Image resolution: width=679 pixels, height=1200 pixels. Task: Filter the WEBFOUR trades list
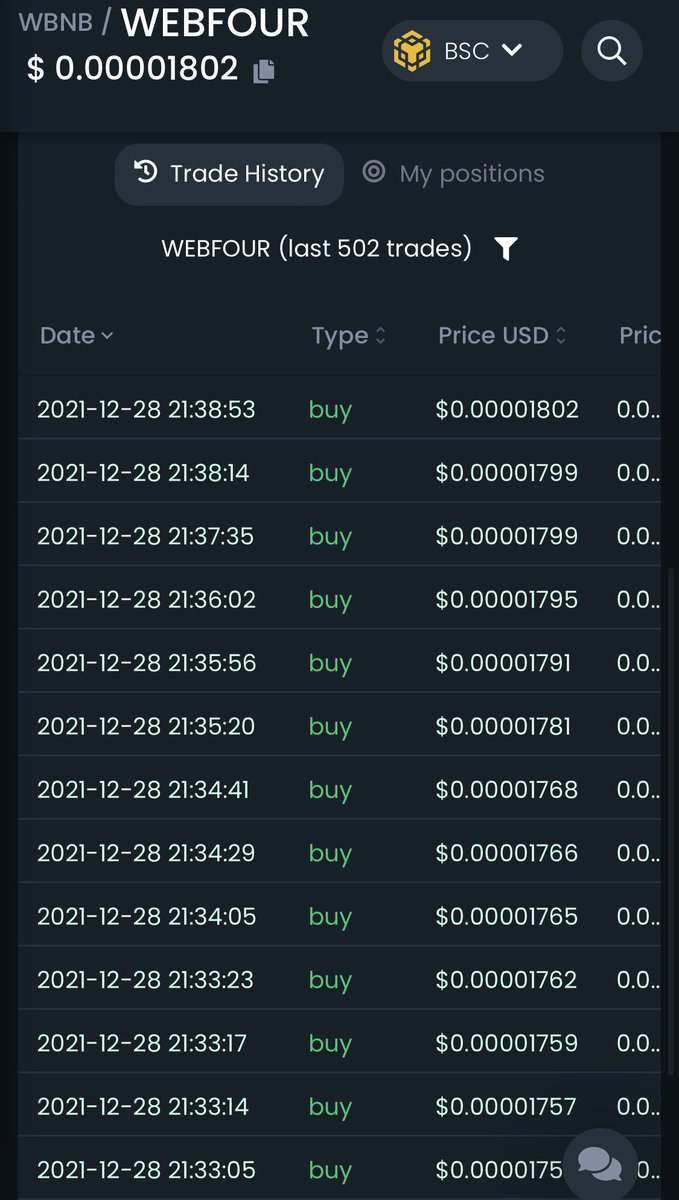pos(506,249)
